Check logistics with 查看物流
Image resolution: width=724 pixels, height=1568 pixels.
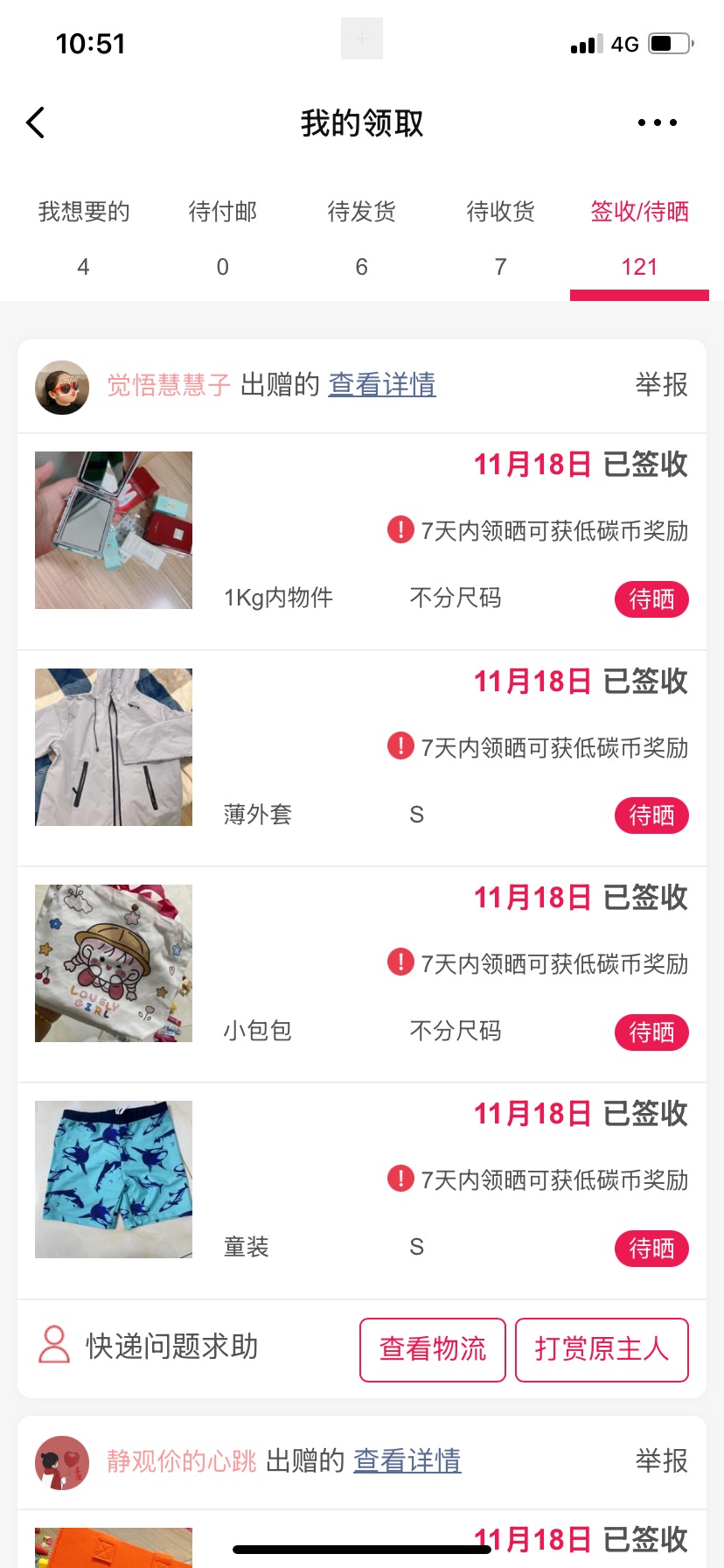[433, 1349]
